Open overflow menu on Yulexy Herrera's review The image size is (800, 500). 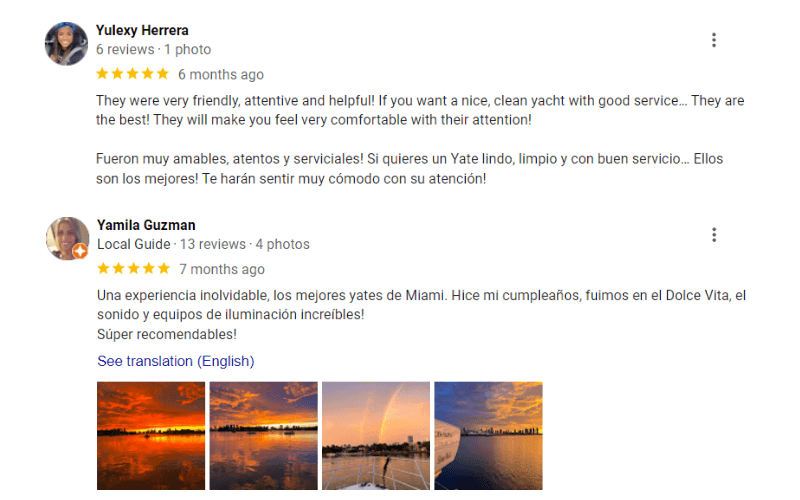coord(713,40)
